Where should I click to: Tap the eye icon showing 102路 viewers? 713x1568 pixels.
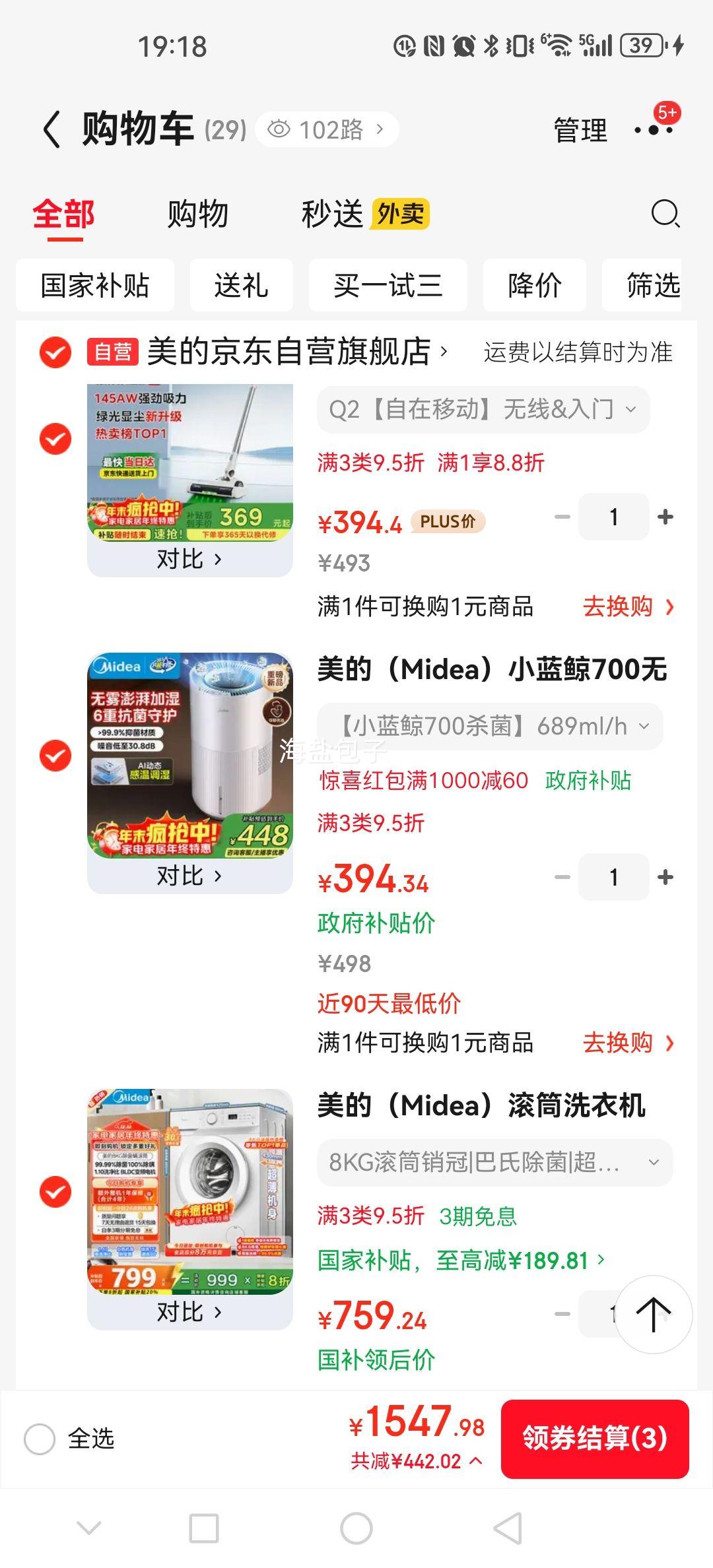coord(328,130)
